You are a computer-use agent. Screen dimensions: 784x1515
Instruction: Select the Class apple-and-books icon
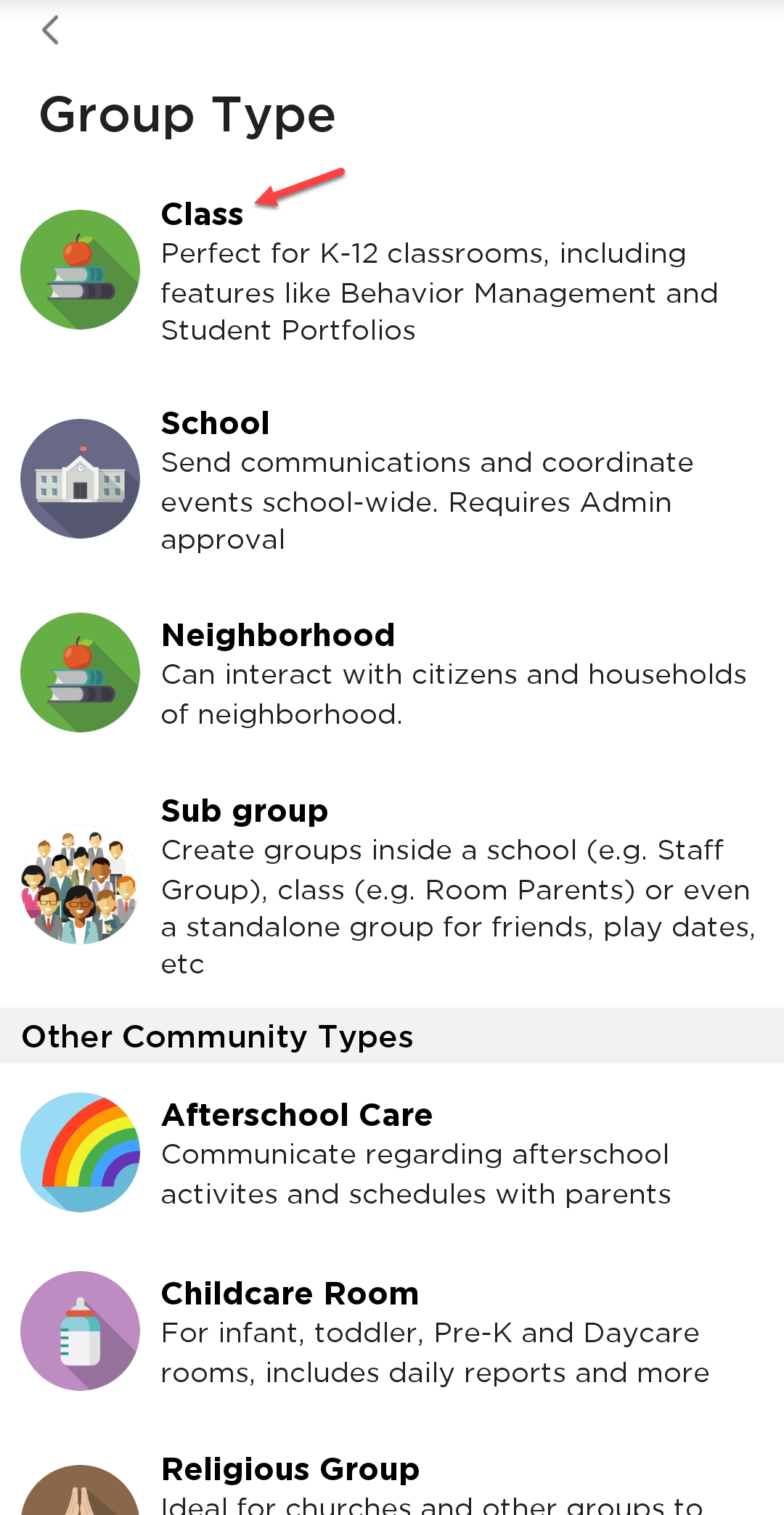click(x=80, y=269)
